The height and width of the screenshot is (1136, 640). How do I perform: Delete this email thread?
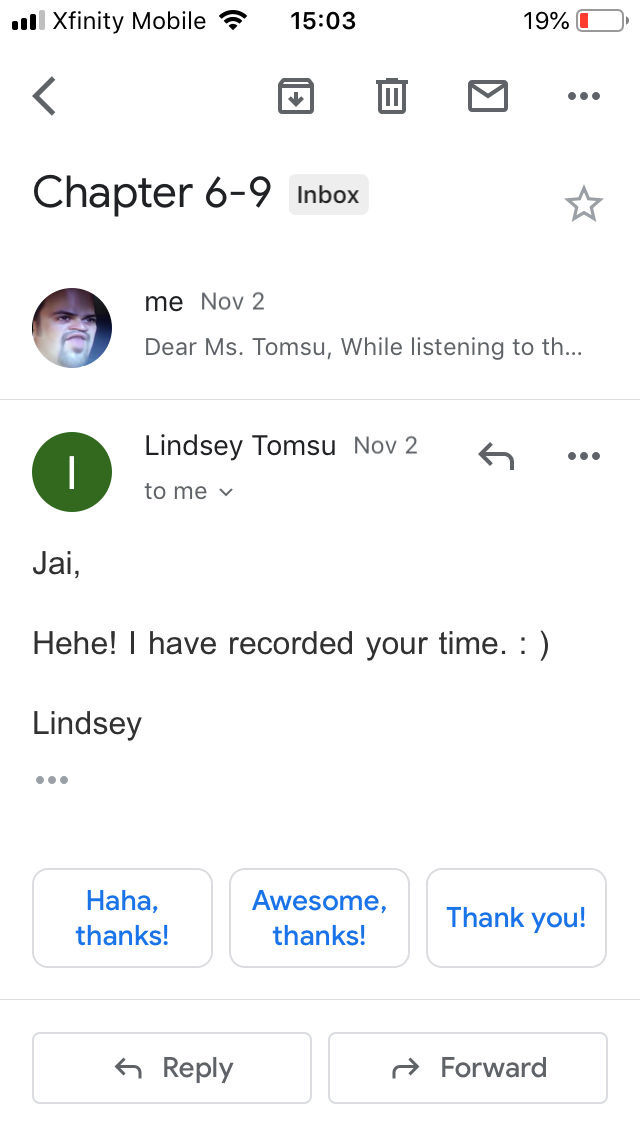click(391, 96)
